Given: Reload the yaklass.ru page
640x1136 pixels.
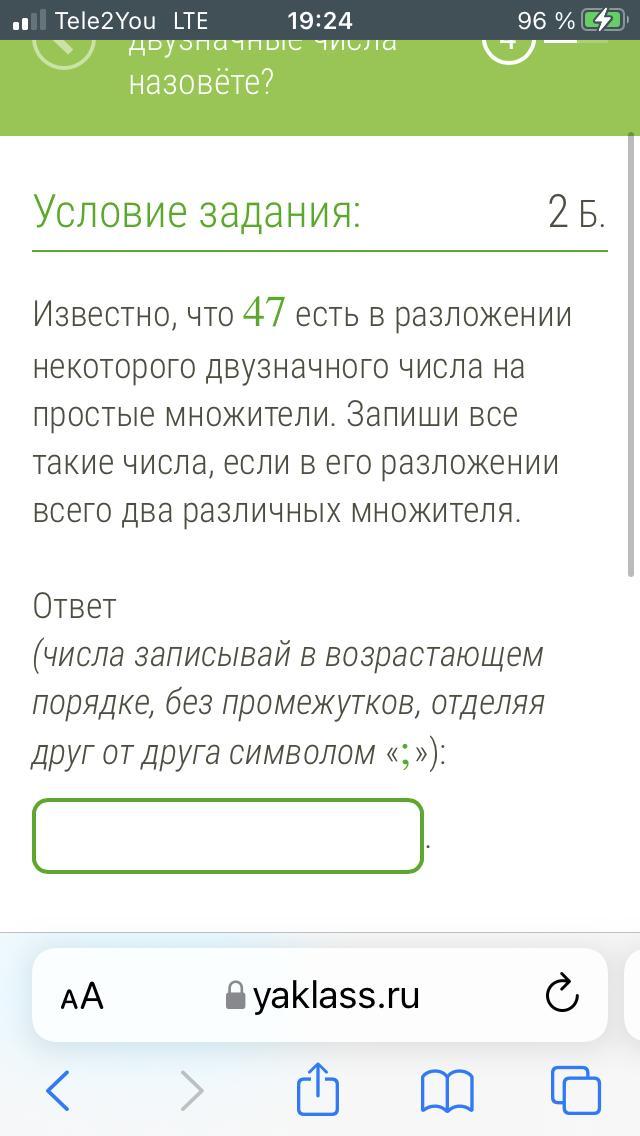Looking at the screenshot, I should (562, 995).
